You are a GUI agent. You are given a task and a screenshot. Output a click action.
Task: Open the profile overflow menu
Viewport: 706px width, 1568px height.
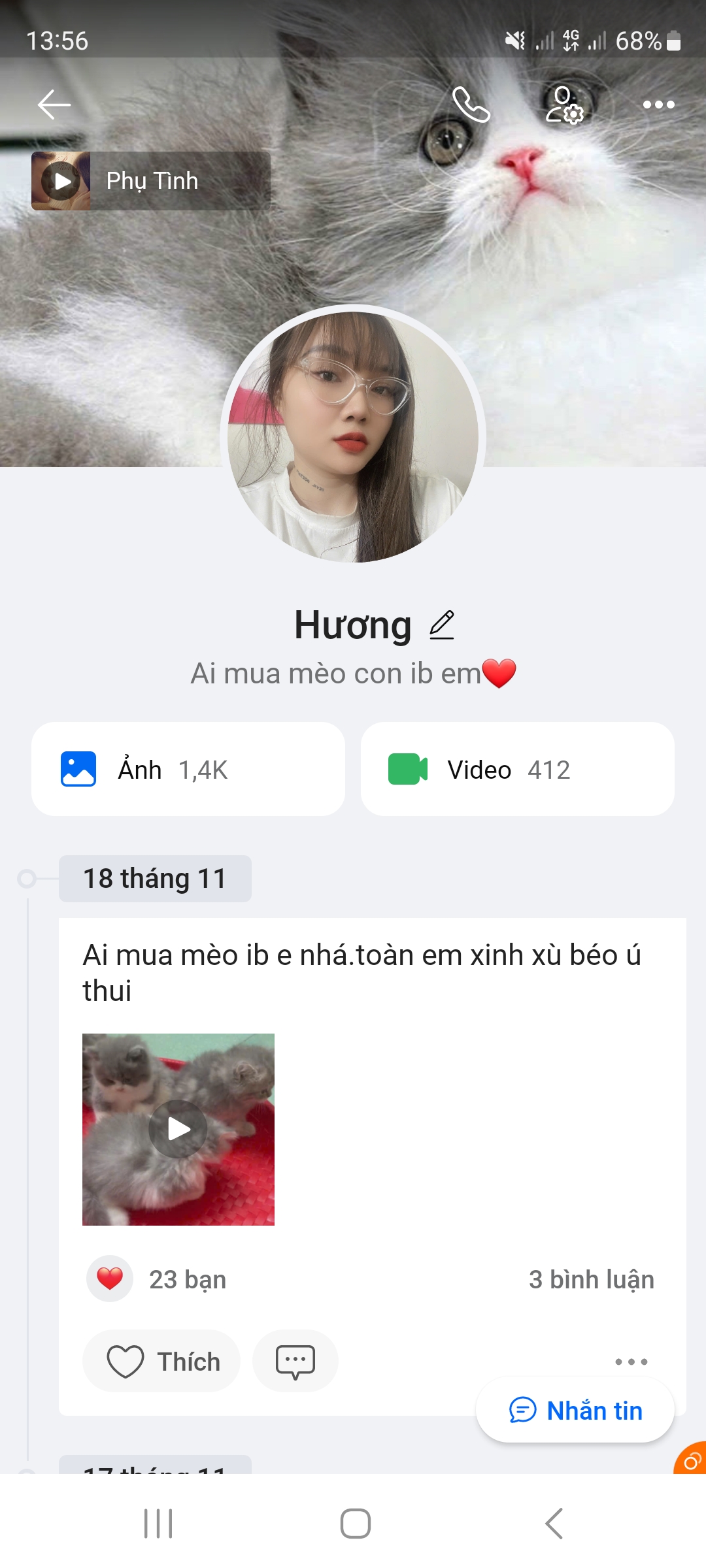click(x=658, y=105)
